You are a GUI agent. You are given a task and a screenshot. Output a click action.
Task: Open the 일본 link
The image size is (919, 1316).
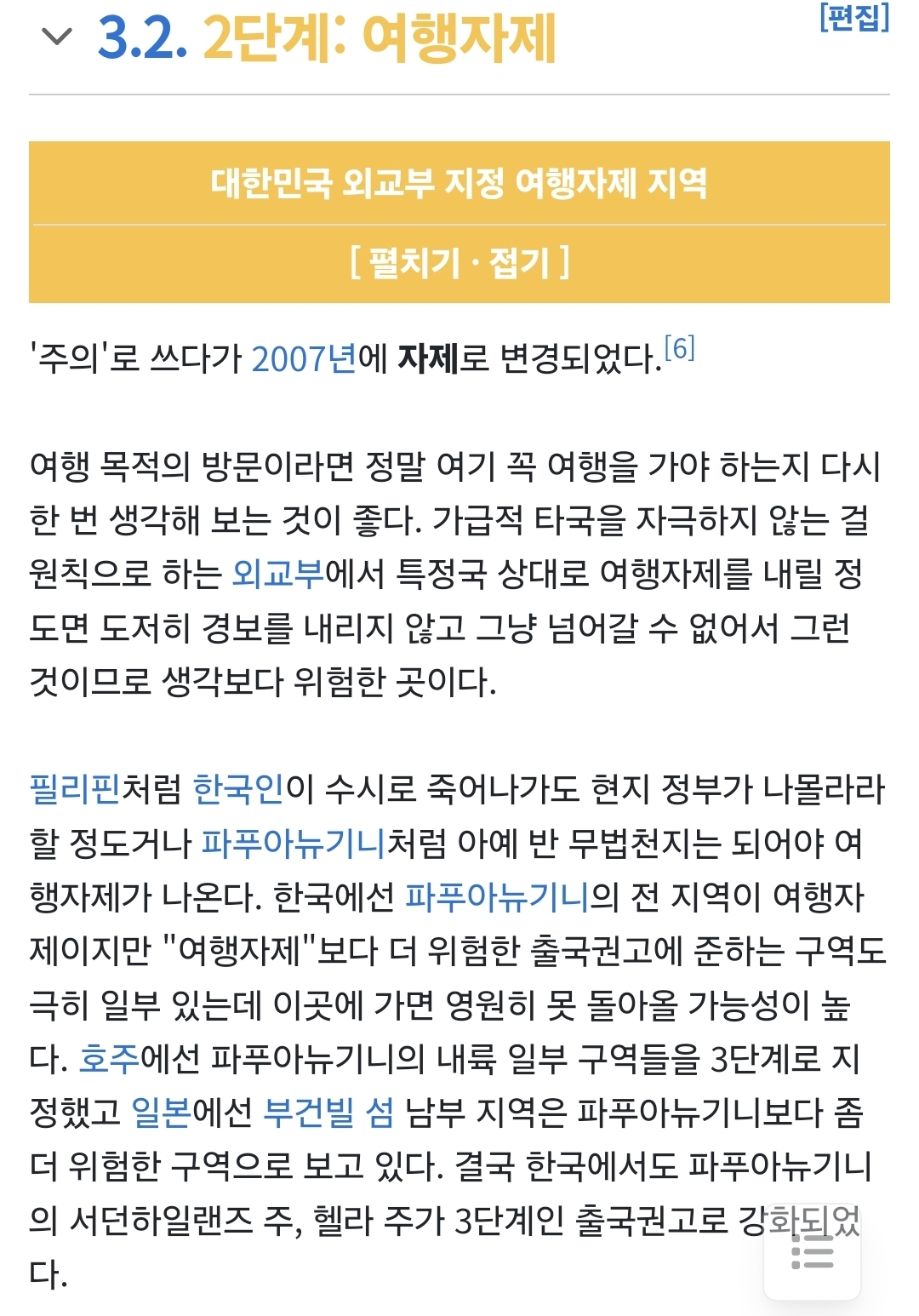point(162,1112)
